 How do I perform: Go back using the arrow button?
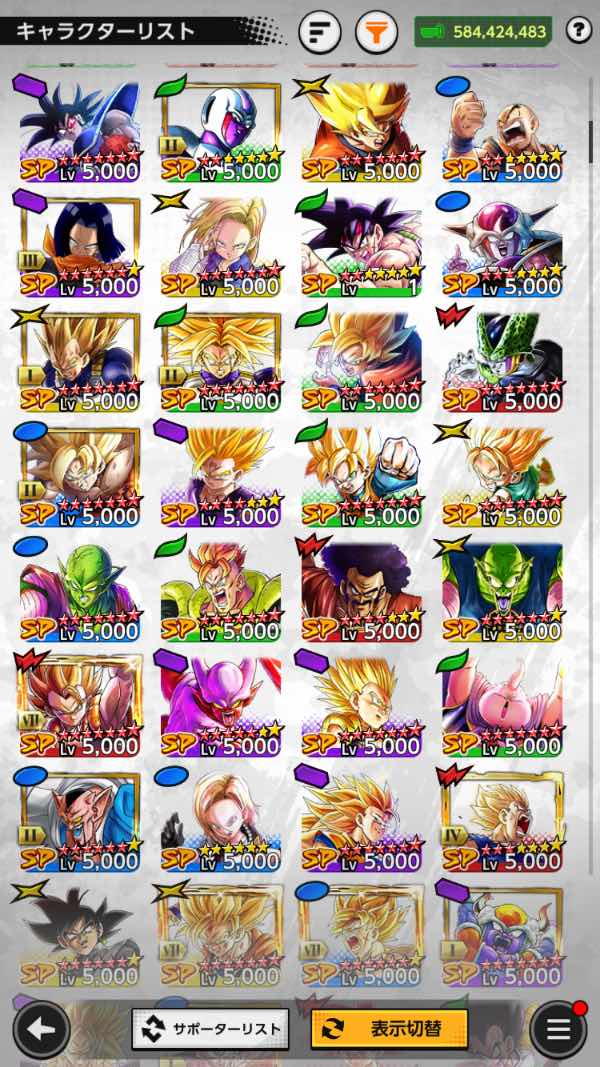click(41, 1028)
